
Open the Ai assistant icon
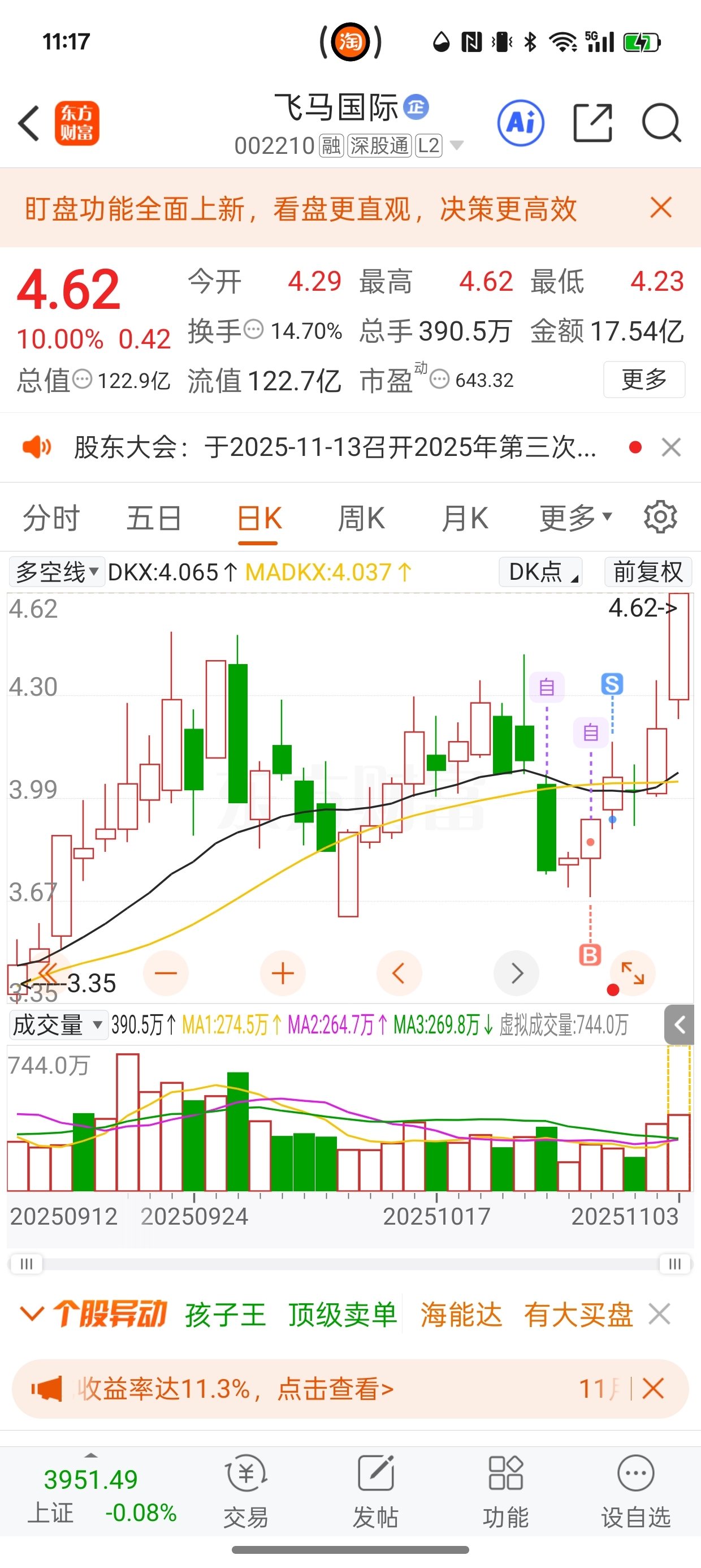pyautogui.click(x=521, y=123)
